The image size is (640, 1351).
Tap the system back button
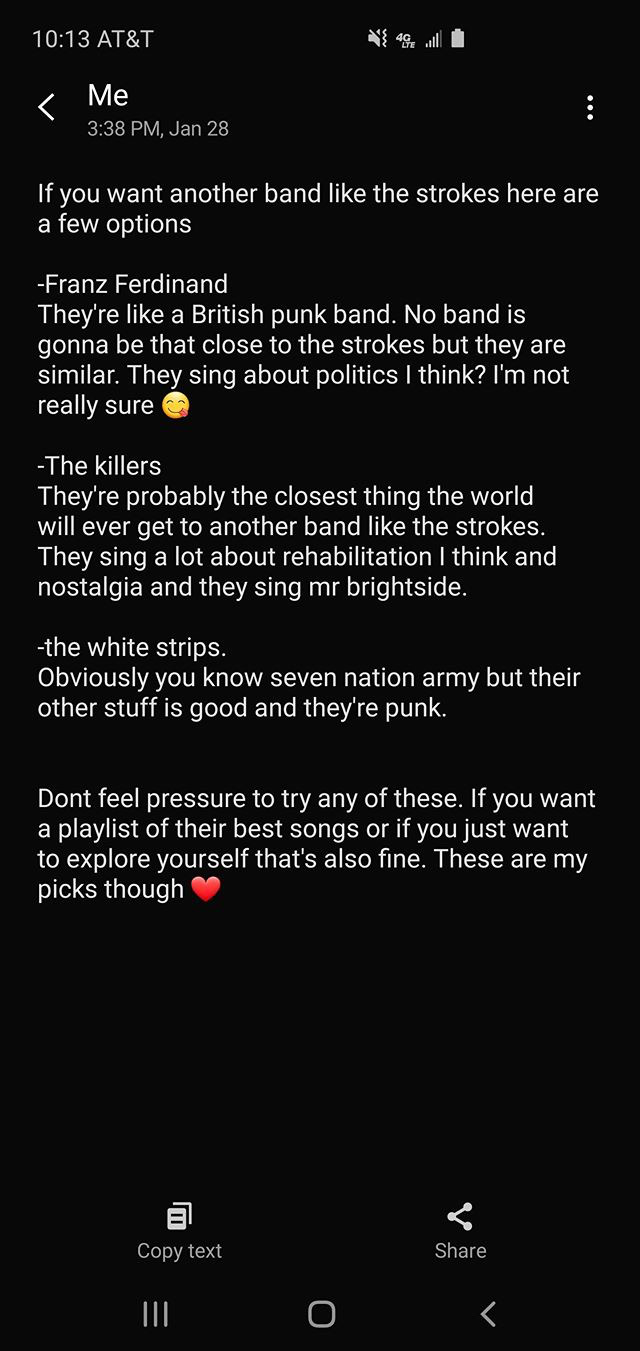pyautogui.click(x=487, y=1314)
